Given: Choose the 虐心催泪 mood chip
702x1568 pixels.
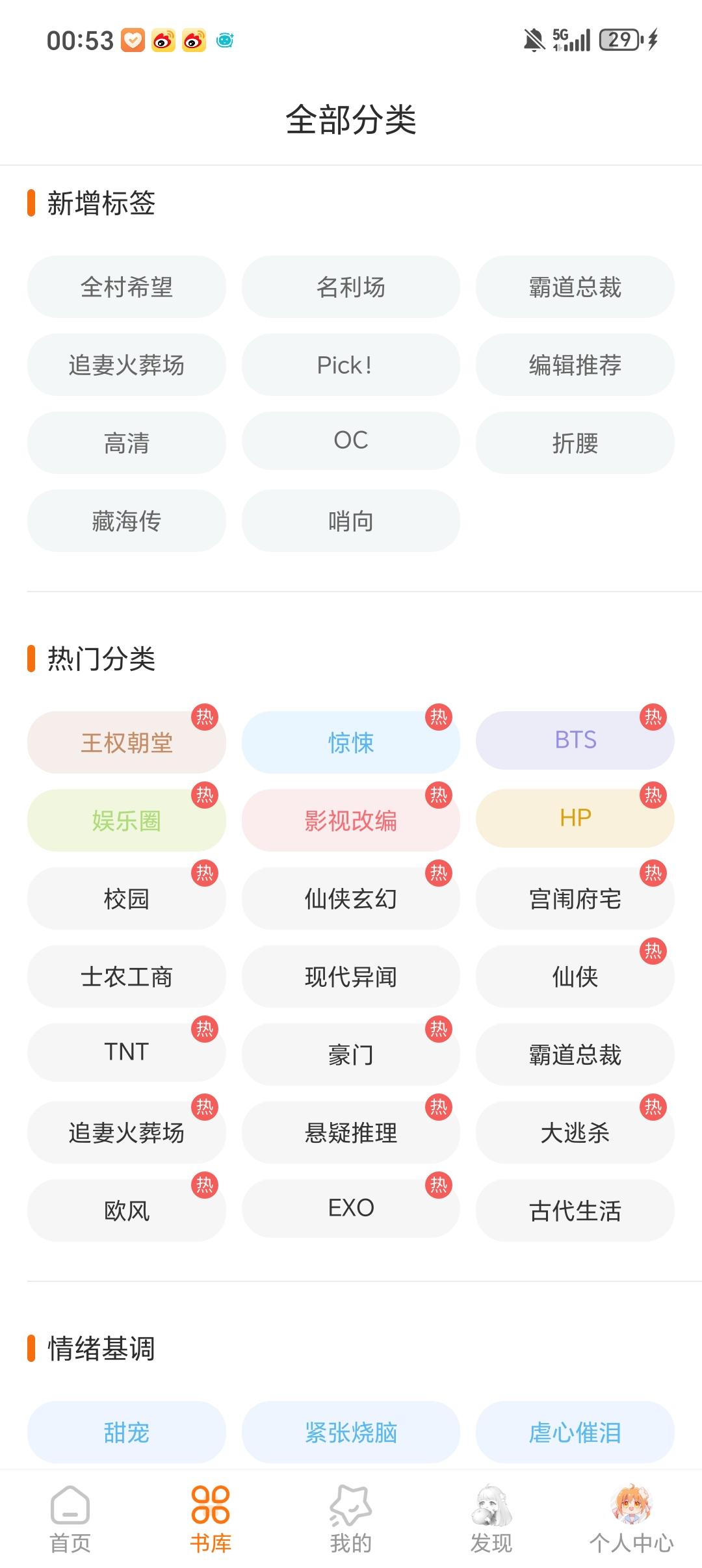Looking at the screenshot, I should coord(575,1432).
